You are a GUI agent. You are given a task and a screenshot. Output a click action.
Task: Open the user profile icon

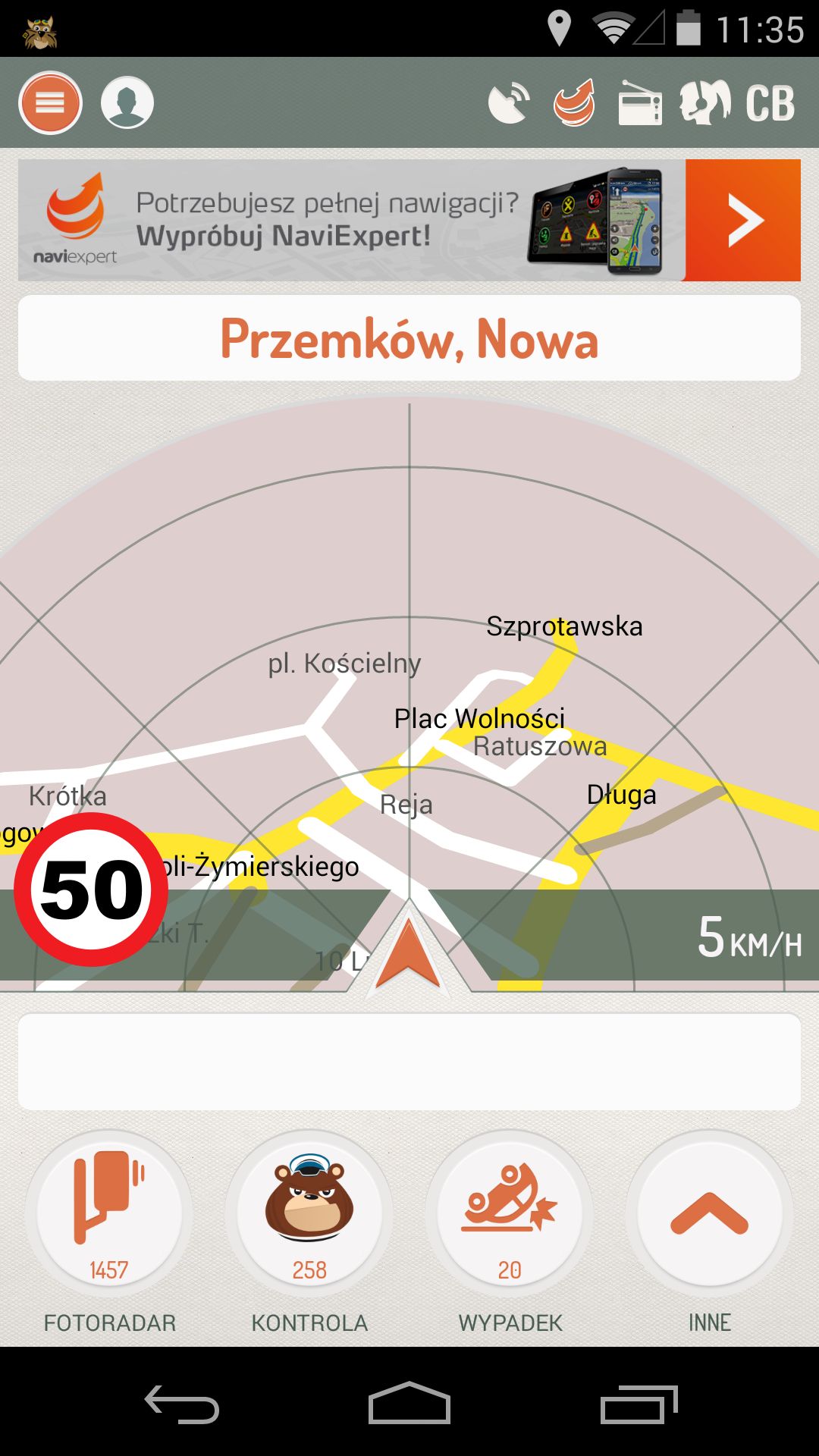pyautogui.click(x=127, y=102)
